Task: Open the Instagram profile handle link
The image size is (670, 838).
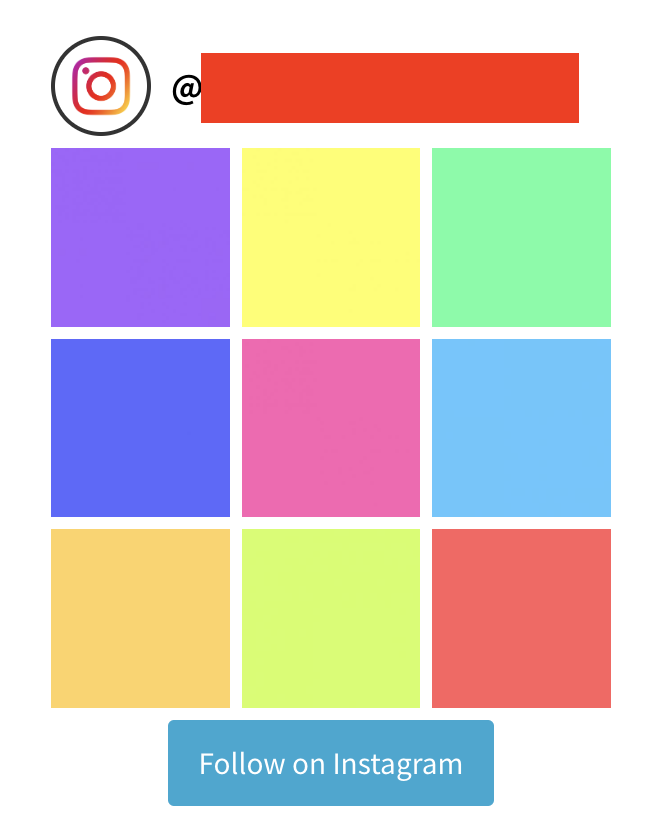Action: click(388, 89)
